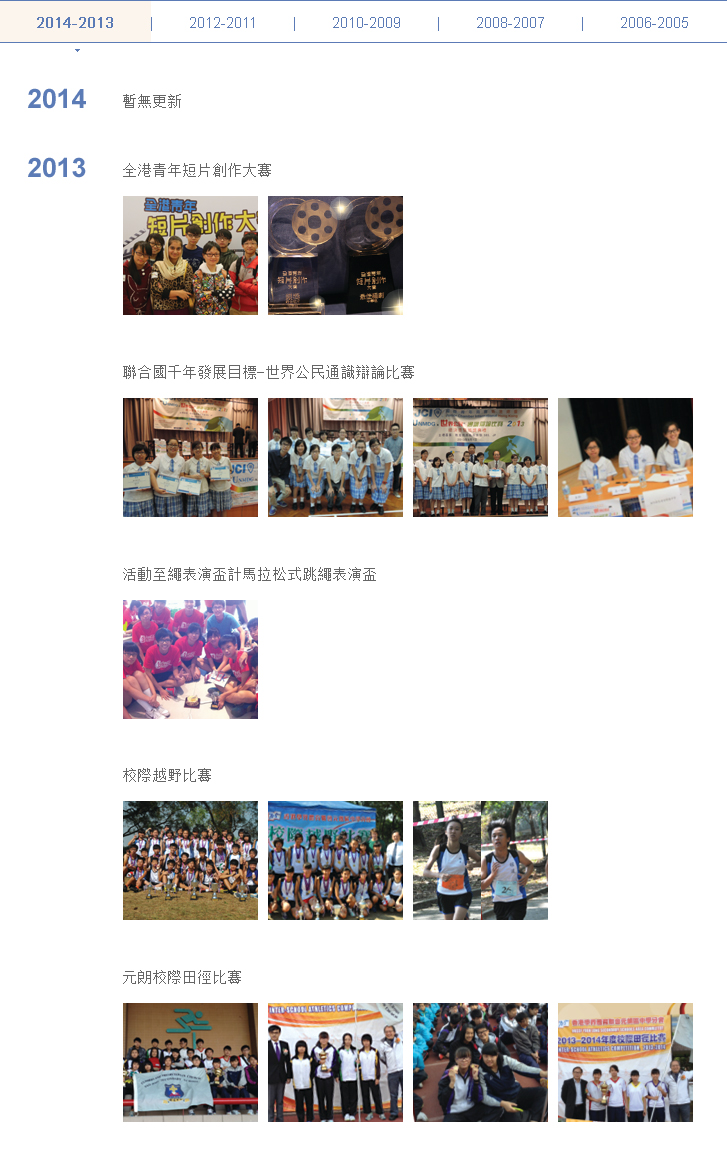Open the 跳繩表演盃 team photo

pos(190,659)
